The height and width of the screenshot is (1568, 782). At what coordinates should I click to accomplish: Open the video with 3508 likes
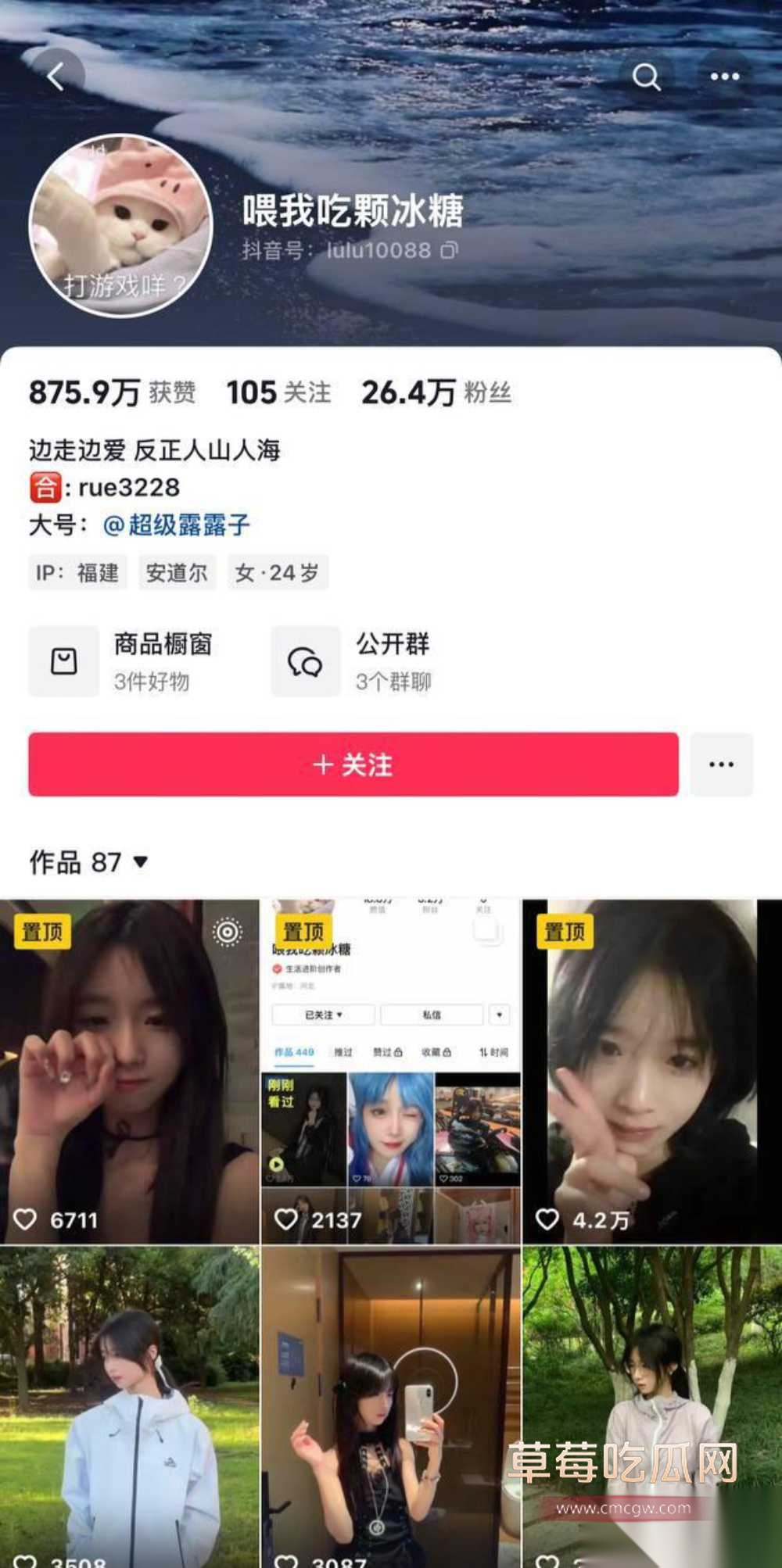tap(129, 1407)
